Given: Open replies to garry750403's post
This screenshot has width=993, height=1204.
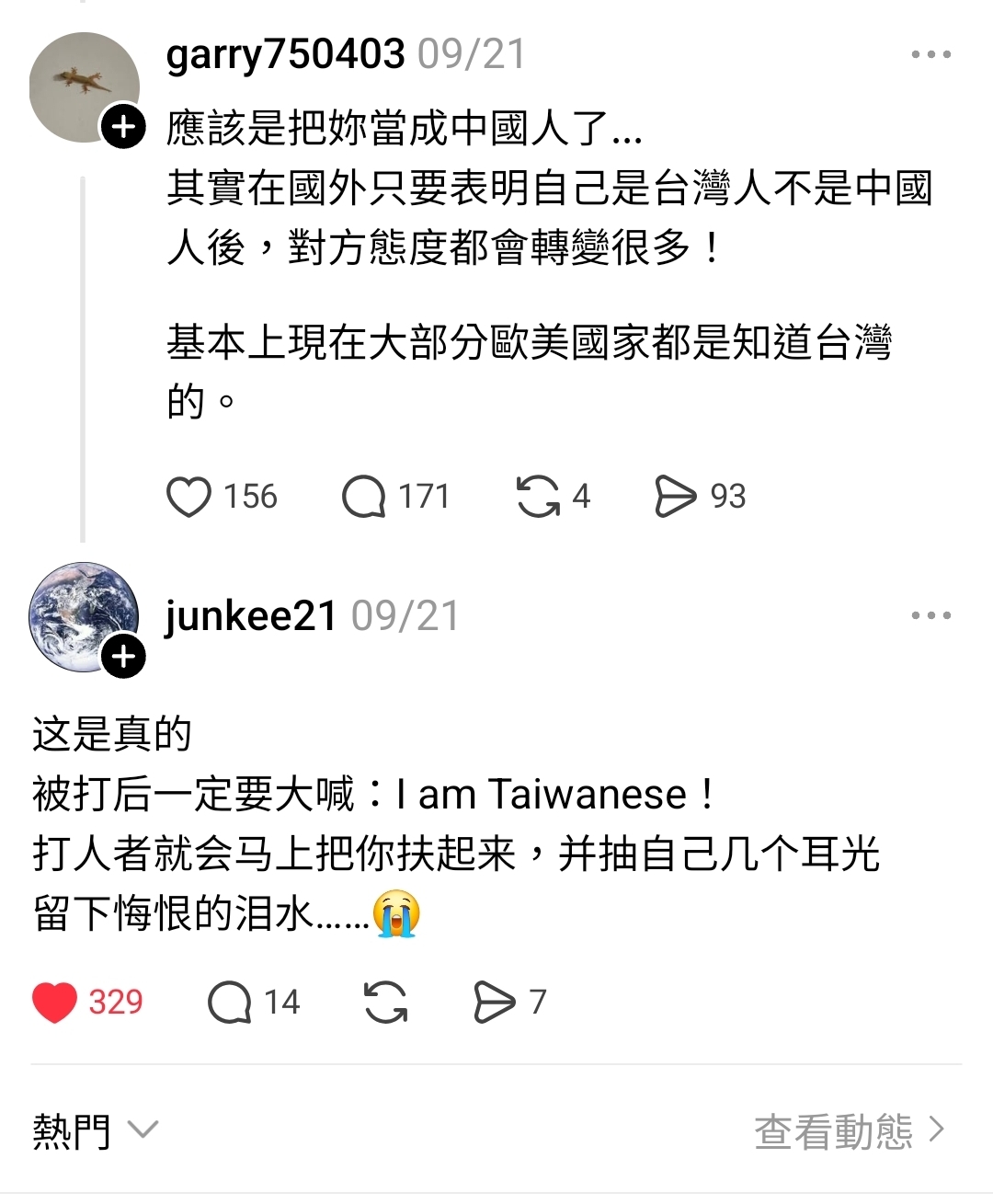Looking at the screenshot, I should 364,497.
